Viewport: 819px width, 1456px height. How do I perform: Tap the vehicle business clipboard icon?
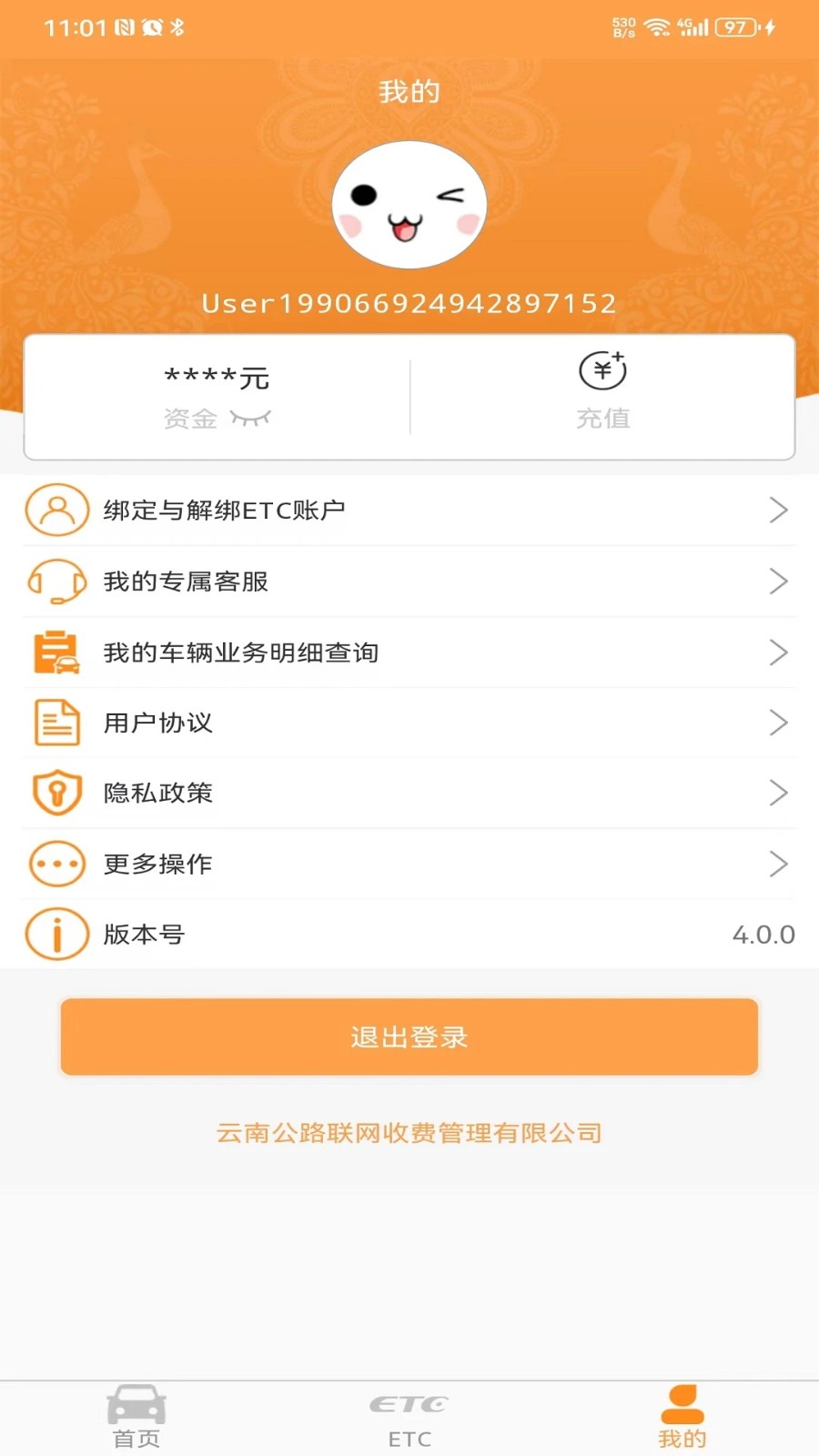[56, 652]
